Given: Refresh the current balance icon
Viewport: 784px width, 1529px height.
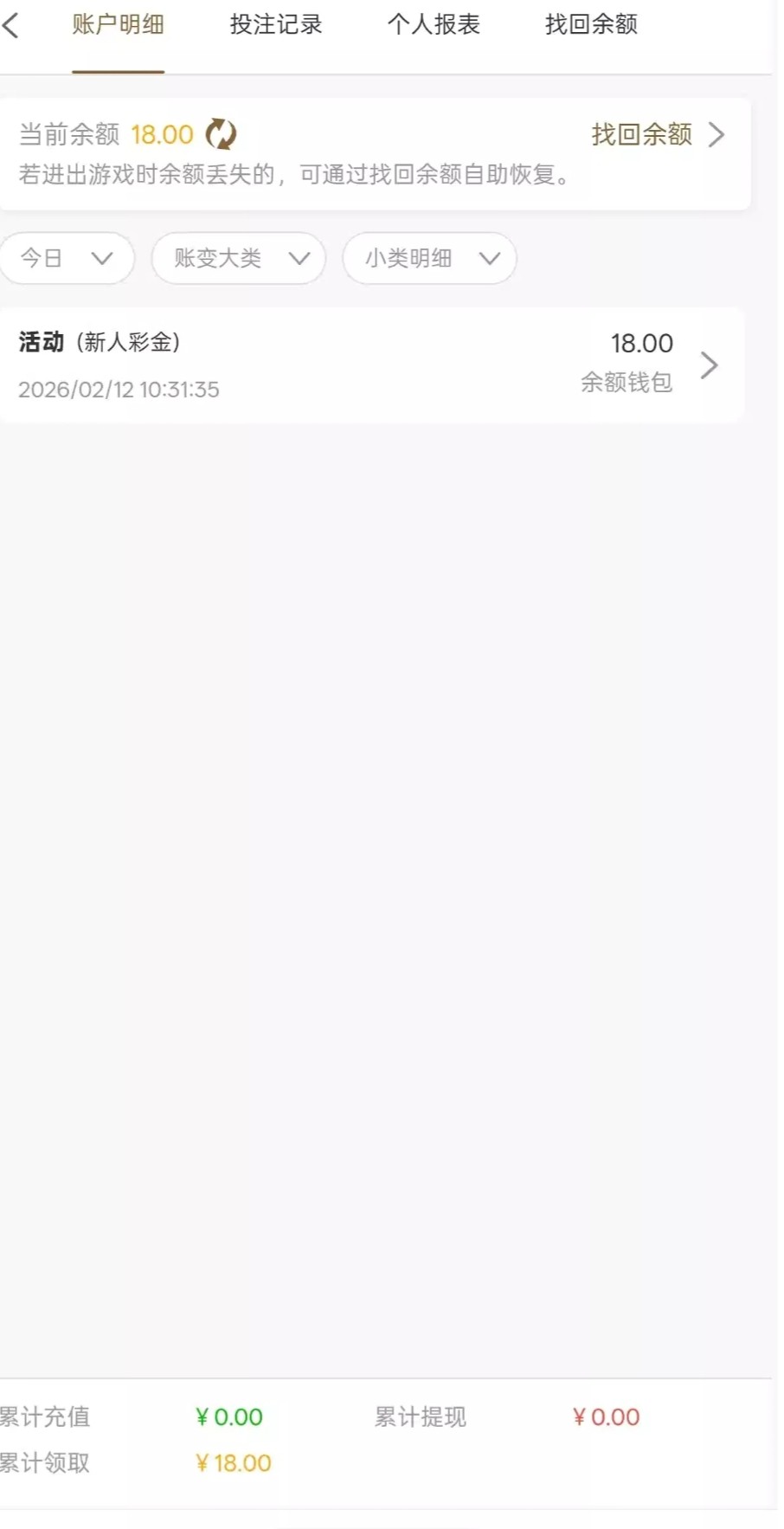Looking at the screenshot, I should pyautogui.click(x=221, y=134).
